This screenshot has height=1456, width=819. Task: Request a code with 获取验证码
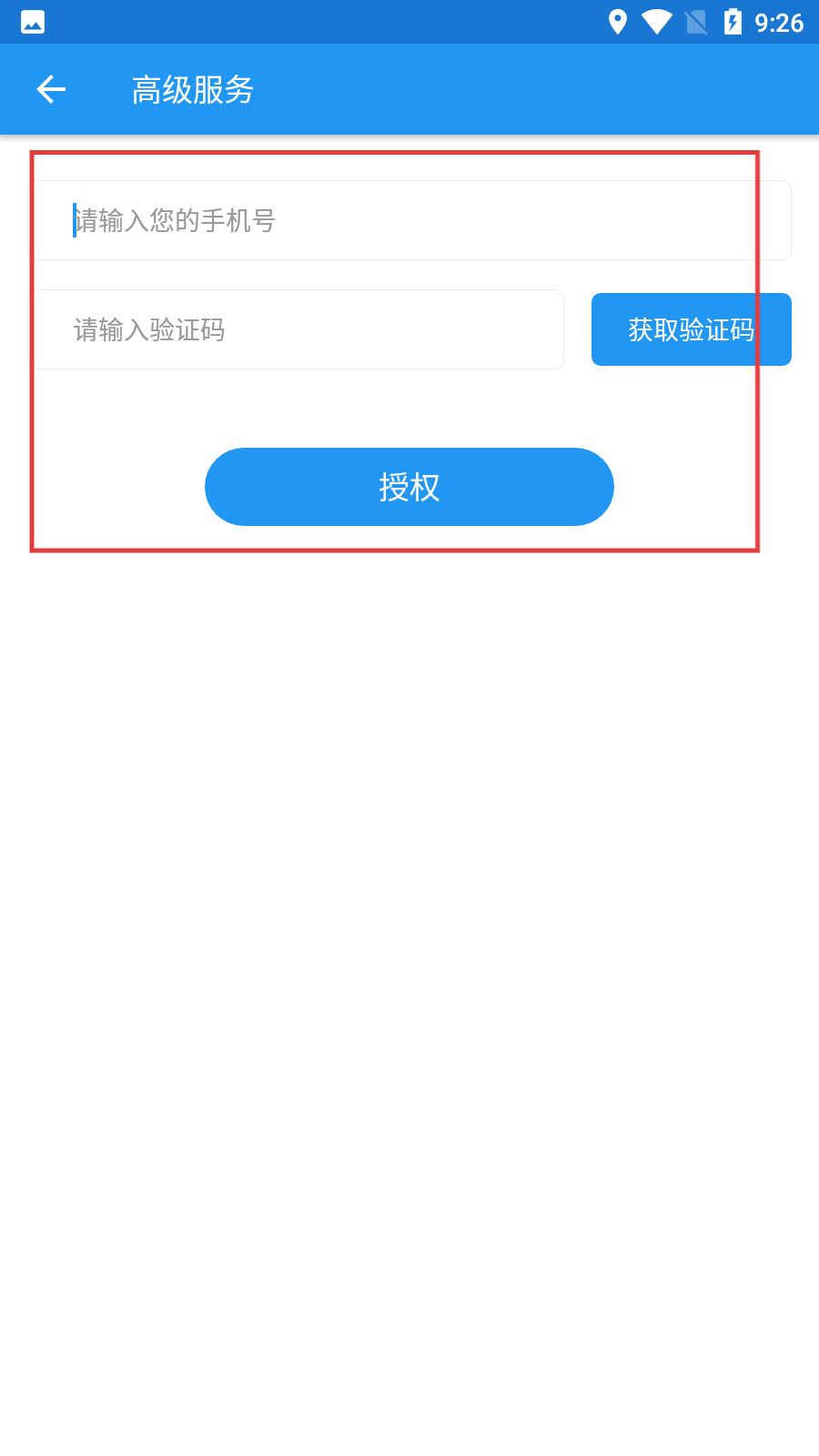point(691,329)
